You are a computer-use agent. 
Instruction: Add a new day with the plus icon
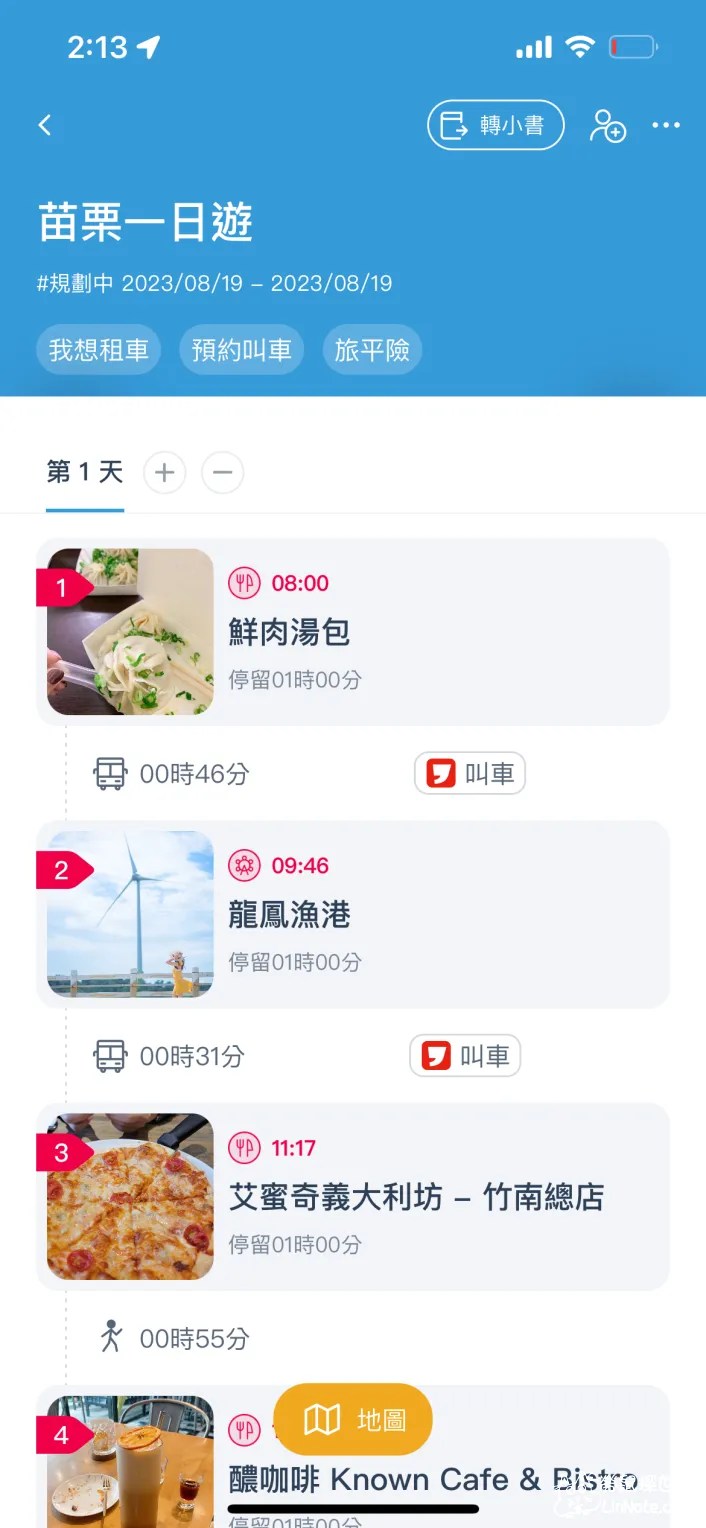point(165,472)
